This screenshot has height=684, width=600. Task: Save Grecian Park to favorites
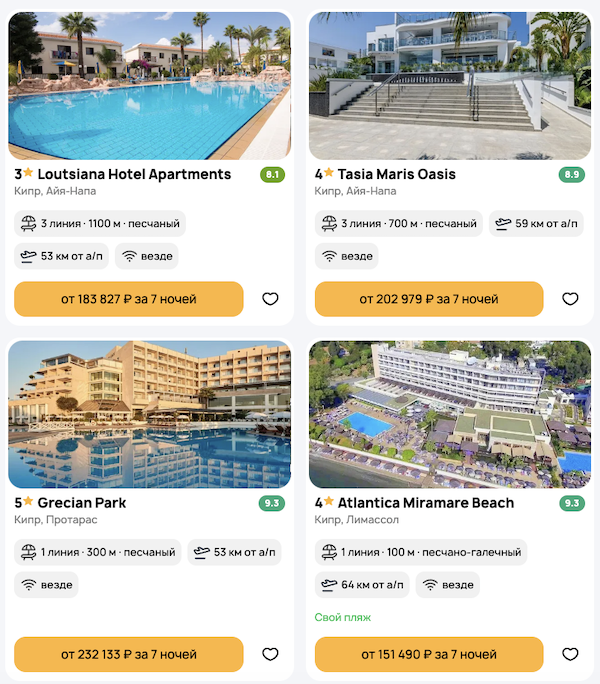coord(270,655)
